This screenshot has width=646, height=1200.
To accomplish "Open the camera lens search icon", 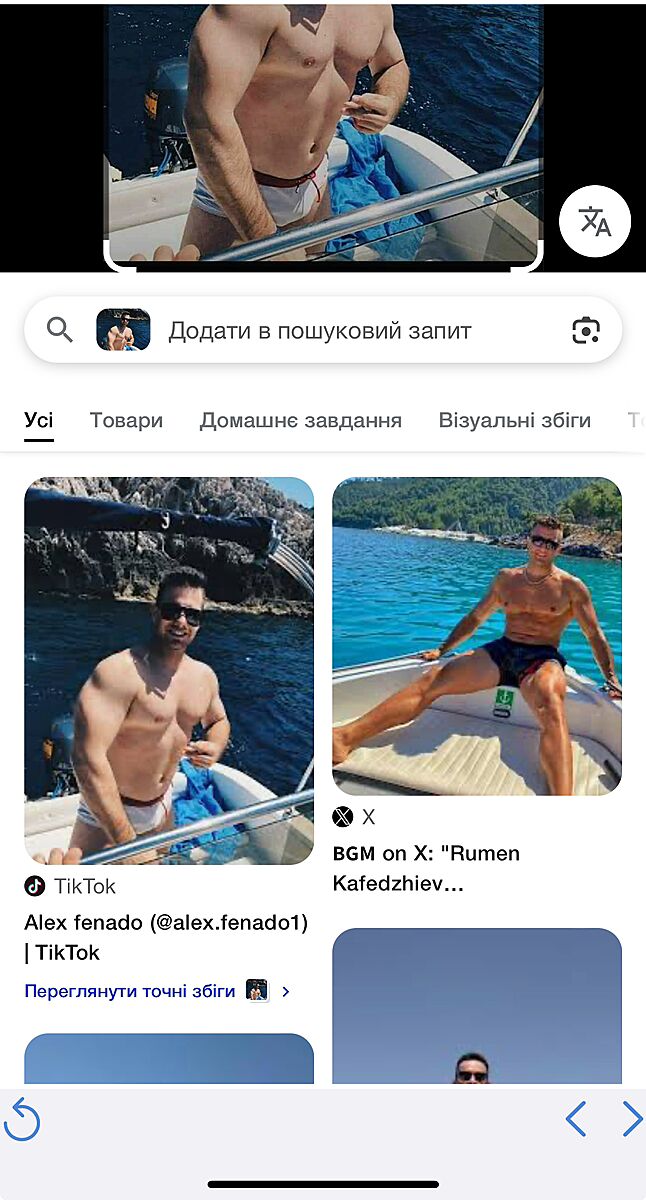I will (586, 331).
